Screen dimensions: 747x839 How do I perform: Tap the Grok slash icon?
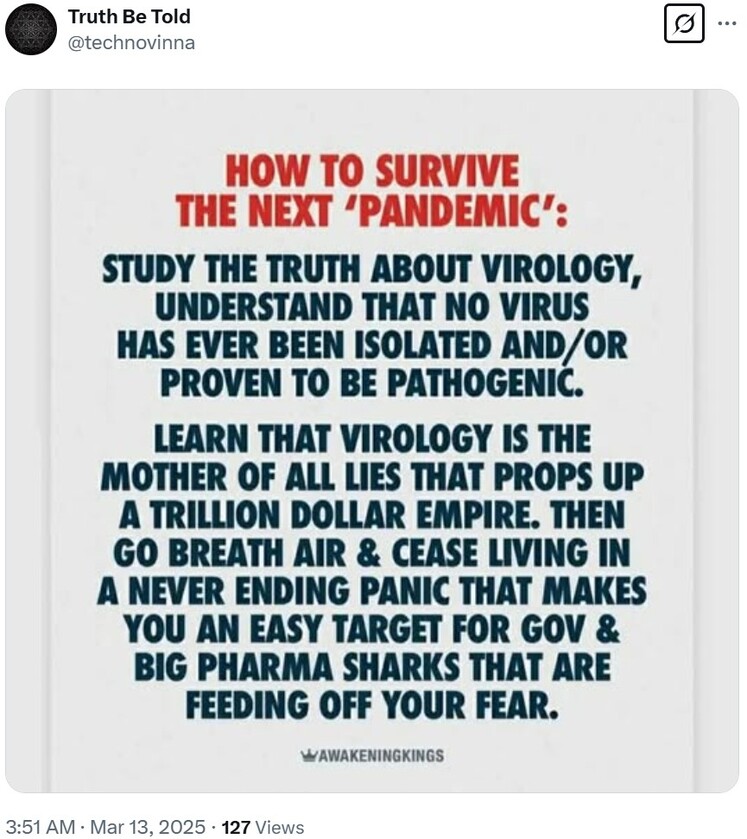[x=685, y=23]
